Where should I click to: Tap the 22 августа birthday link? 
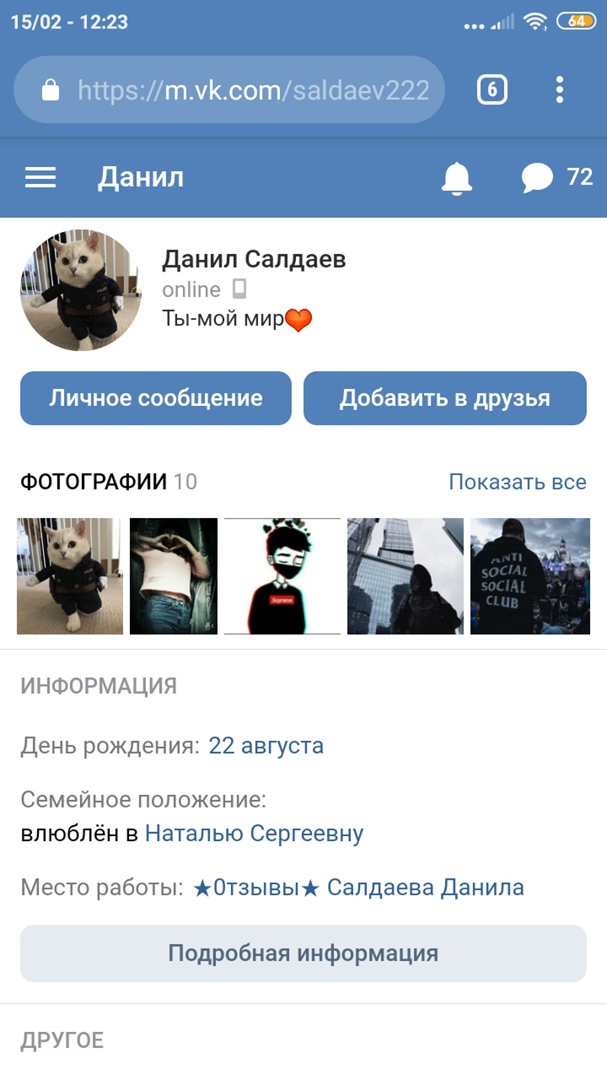click(x=266, y=746)
